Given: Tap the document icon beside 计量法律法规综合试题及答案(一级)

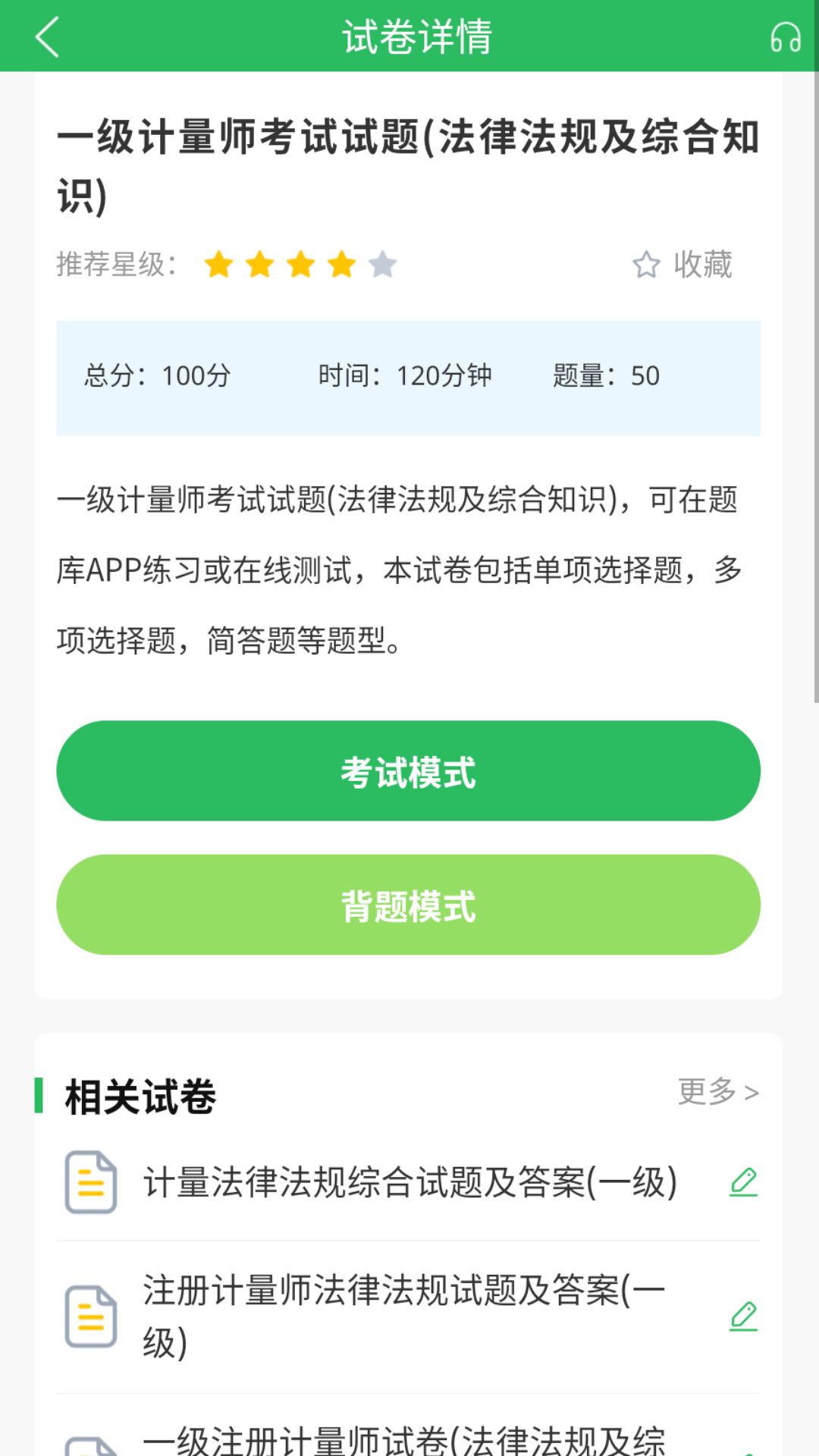Looking at the screenshot, I should [x=90, y=1184].
